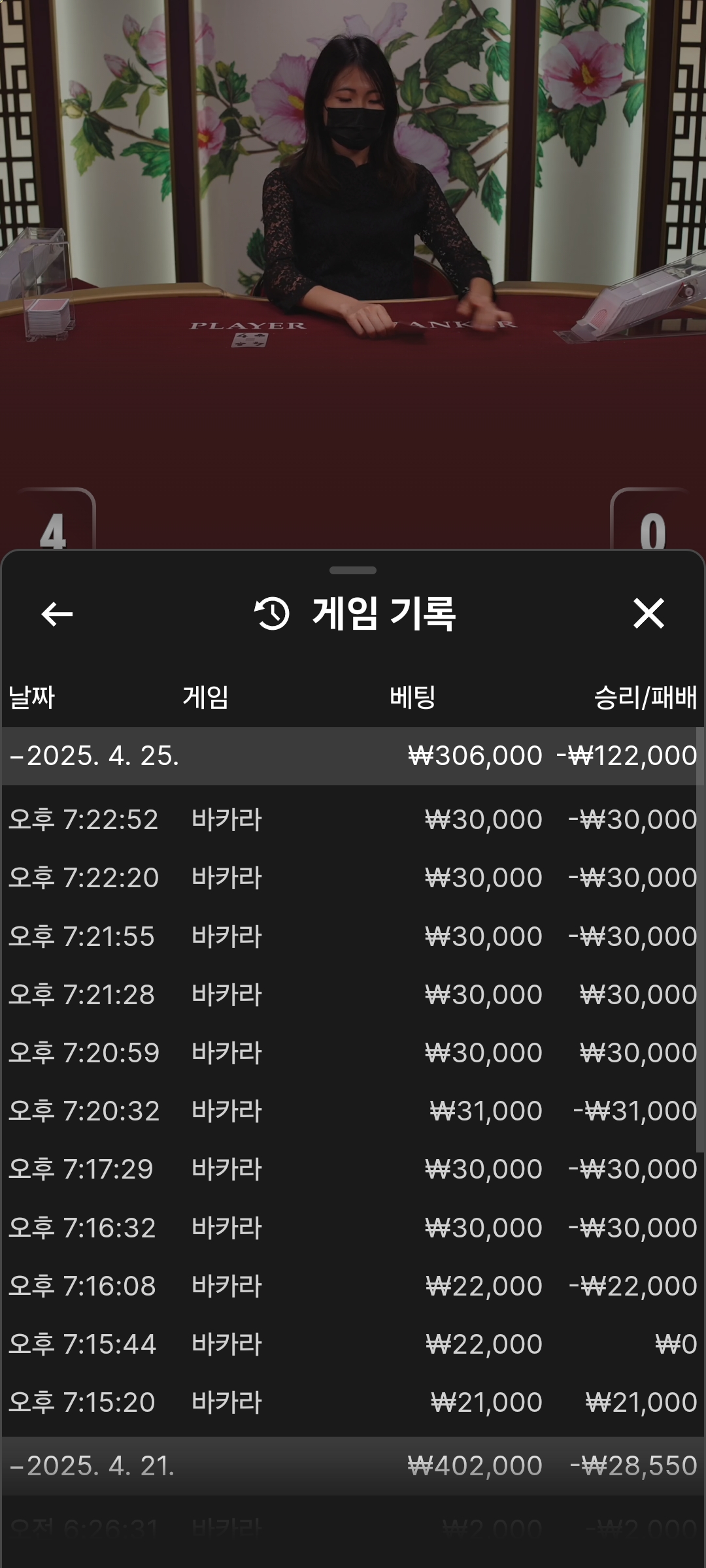Open the 오후 7:15:20 ₩21,000 bet record
Viewport: 706px width, 1568px height.
(x=353, y=1402)
